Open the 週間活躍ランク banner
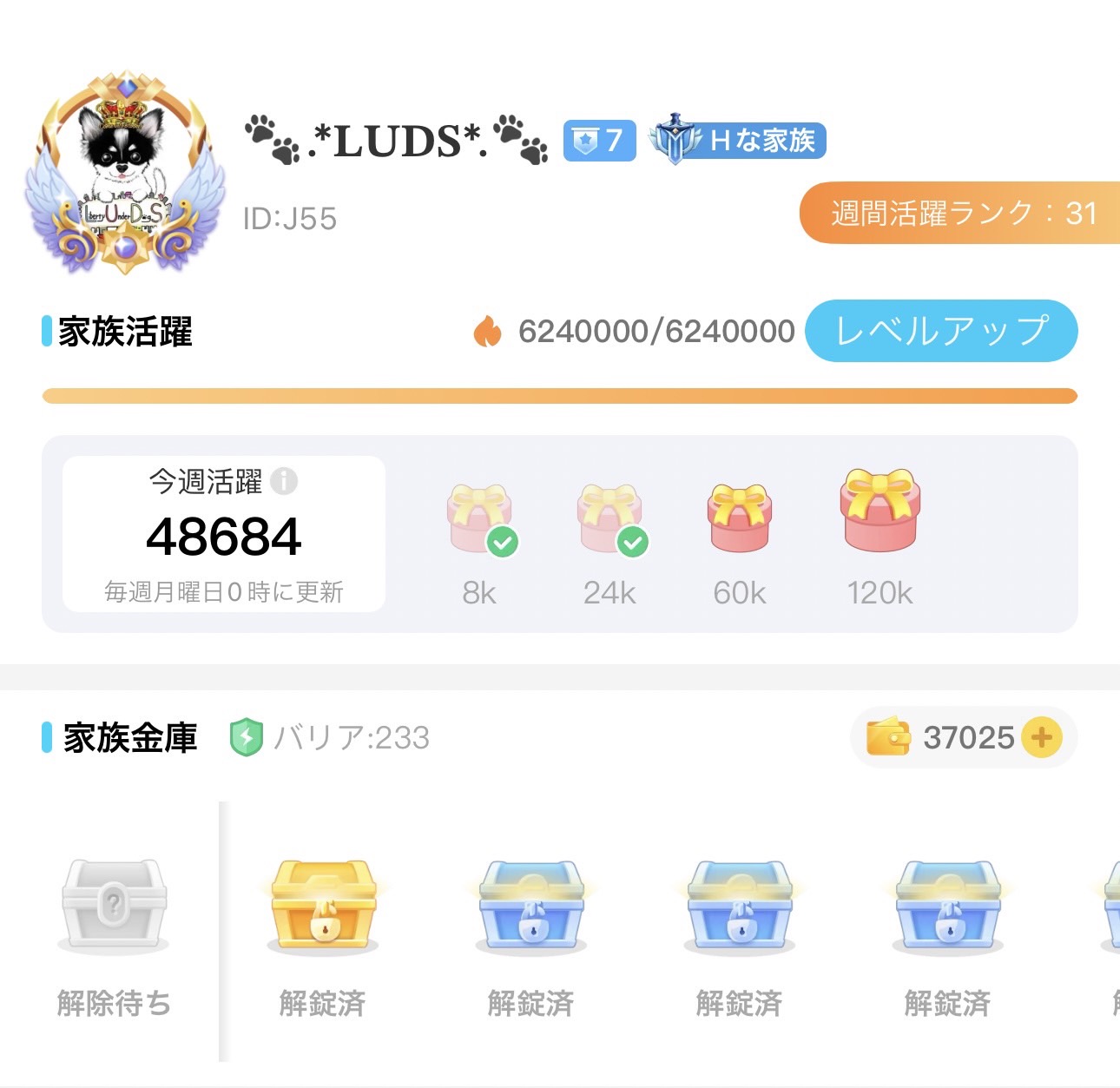The image size is (1120, 1088). pyautogui.click(x=959, y=213)
